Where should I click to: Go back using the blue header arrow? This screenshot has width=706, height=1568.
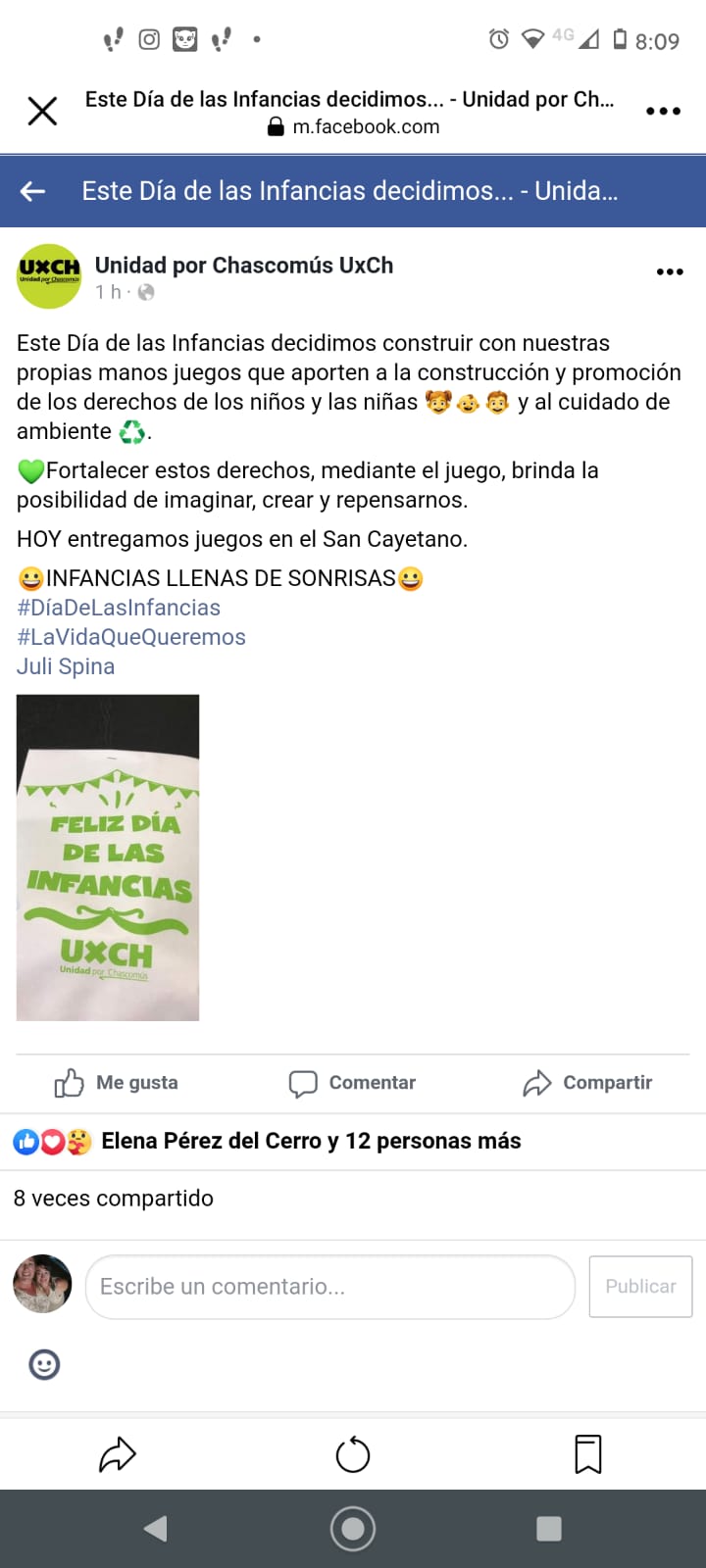33,191
